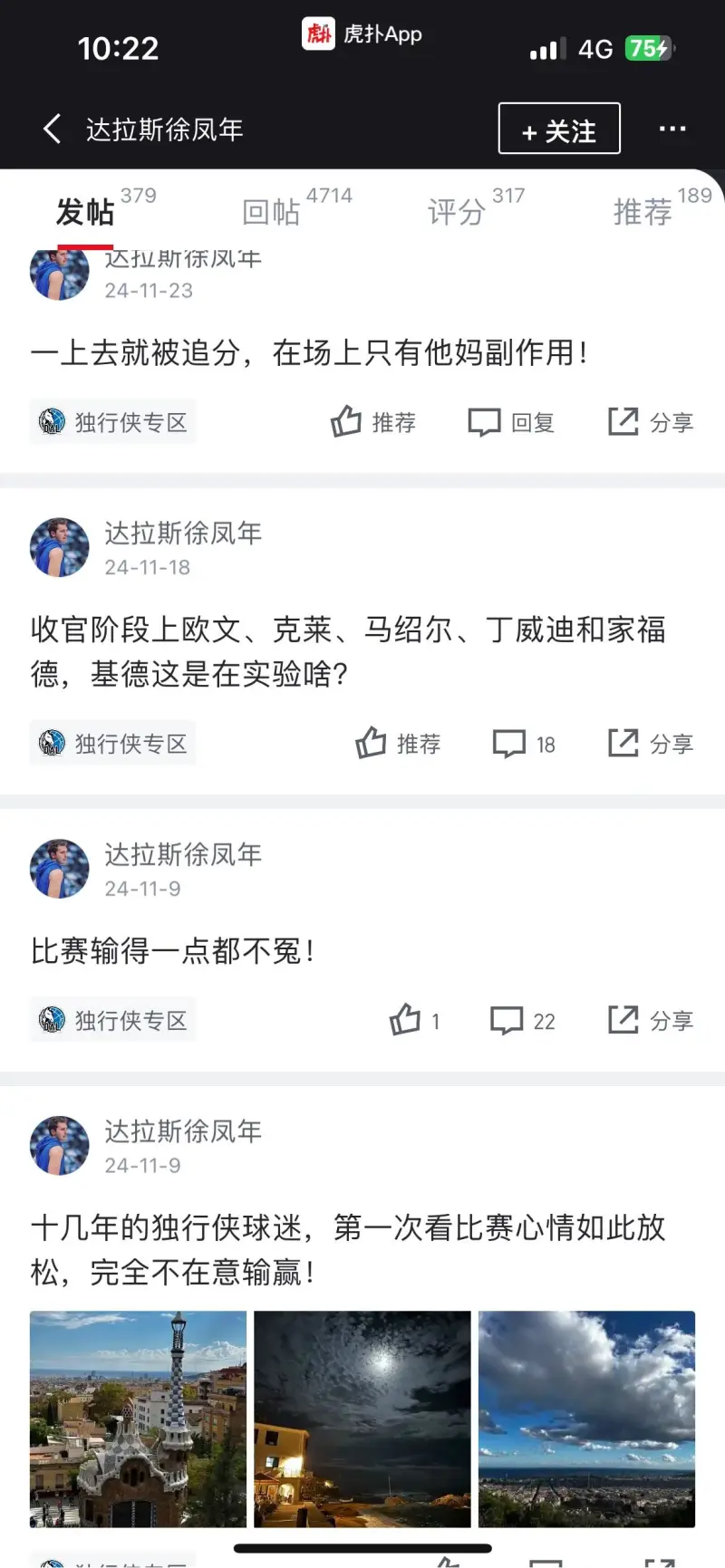The image size is (725, 1568).
Task: Open 18 comments on 收官阶段 post
Action: pos(523,744)
